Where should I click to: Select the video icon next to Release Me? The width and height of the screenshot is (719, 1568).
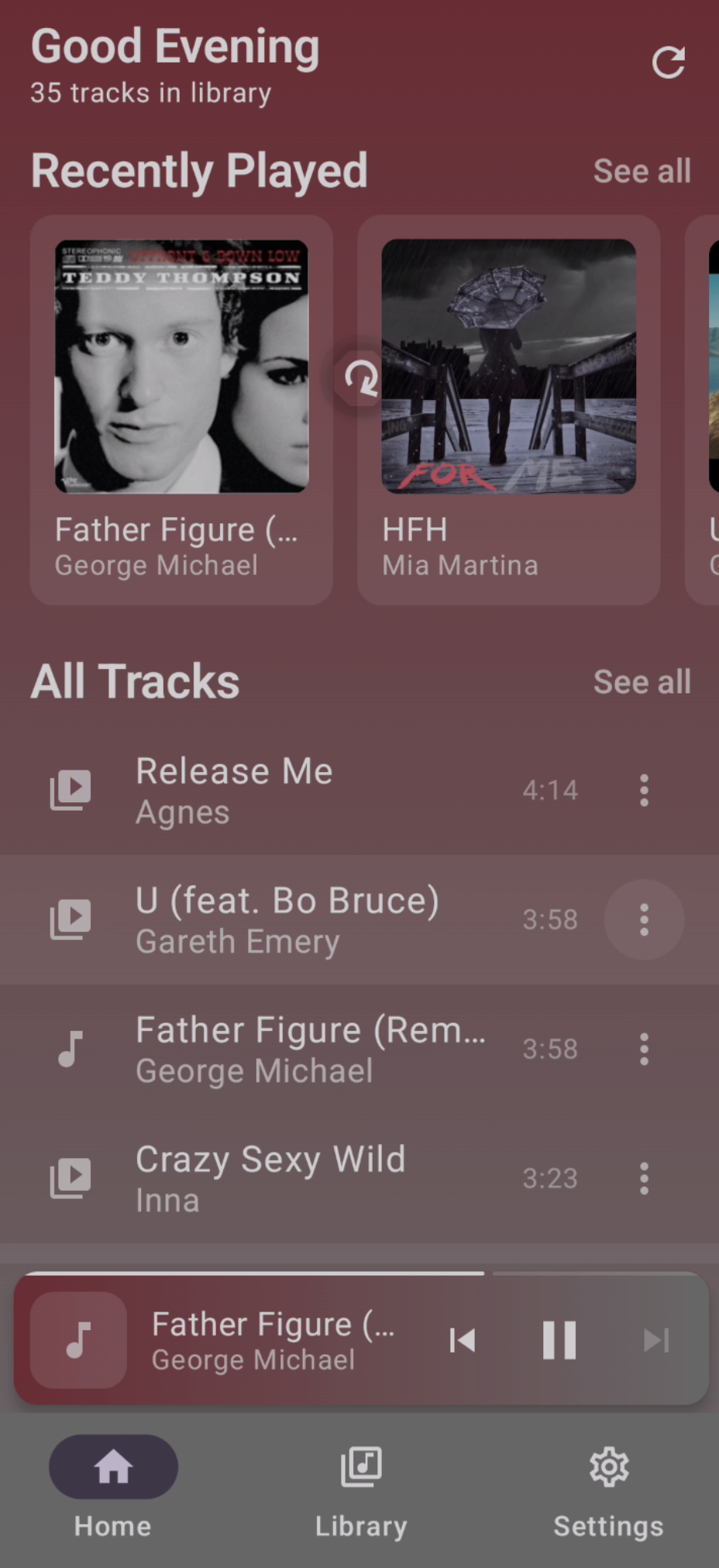pyautogui.click(x=71, y=789)
